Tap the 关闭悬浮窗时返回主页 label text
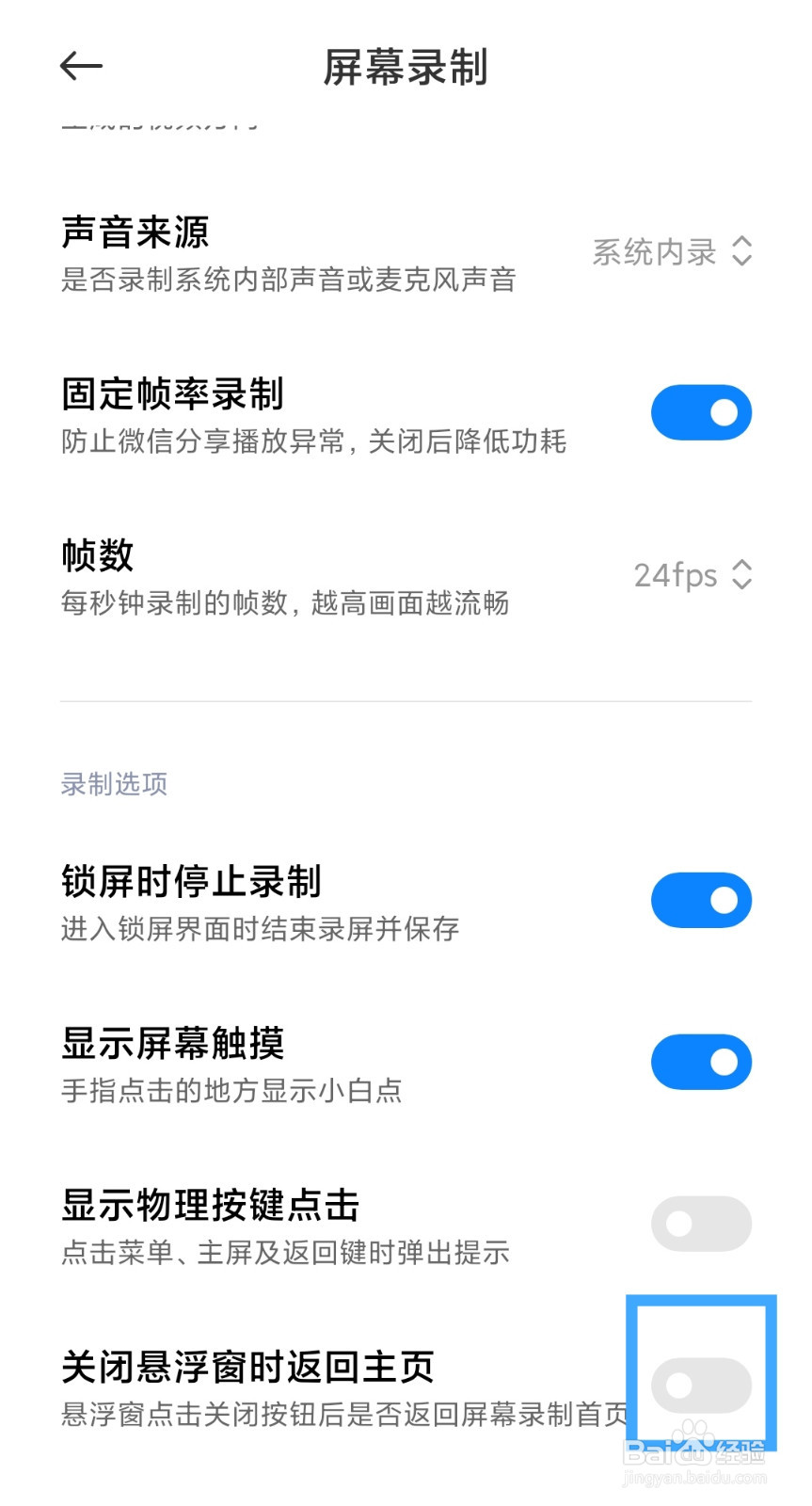Screen dimensions: 812x1506 [247, 1369]
